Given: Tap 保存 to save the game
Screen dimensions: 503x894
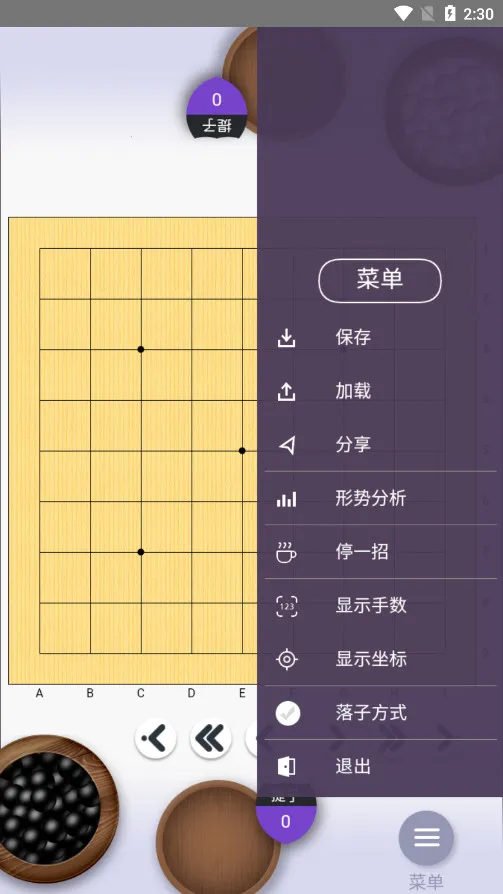Looking at the screenshot, I should (380, 337).
